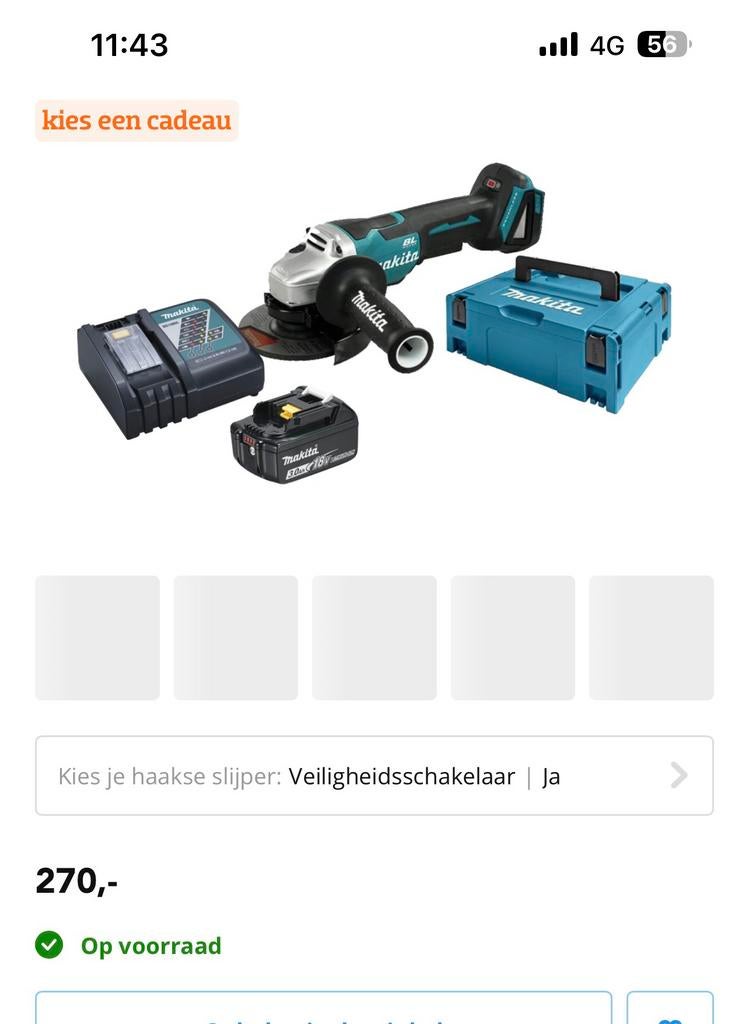Tap the clock showing 11:43
Screen dimensions: 749x1024
click(x=129, y=44)
